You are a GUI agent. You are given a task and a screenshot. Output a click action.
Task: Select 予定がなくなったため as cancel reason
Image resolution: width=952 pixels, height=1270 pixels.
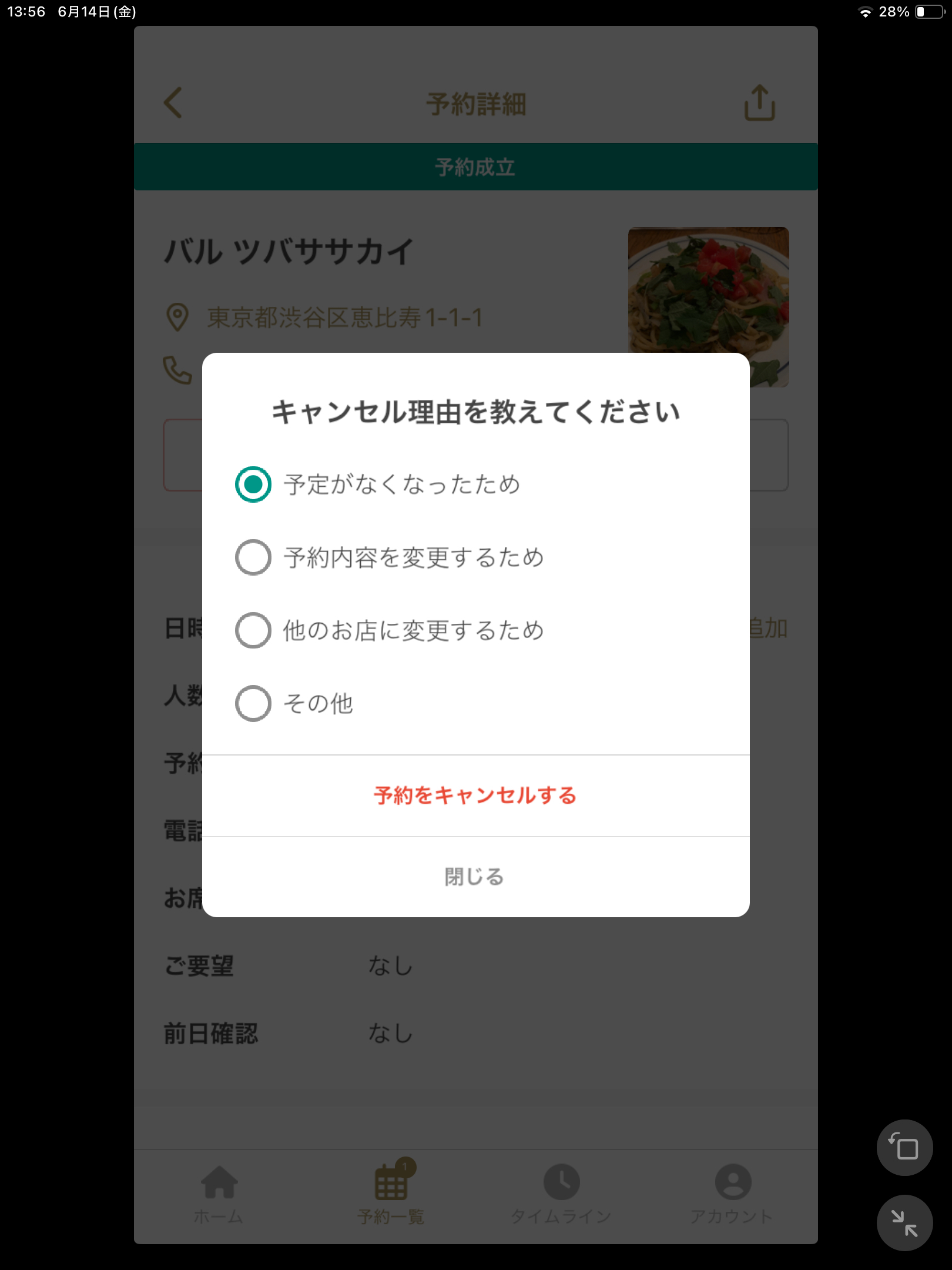(x=253, y=484)
